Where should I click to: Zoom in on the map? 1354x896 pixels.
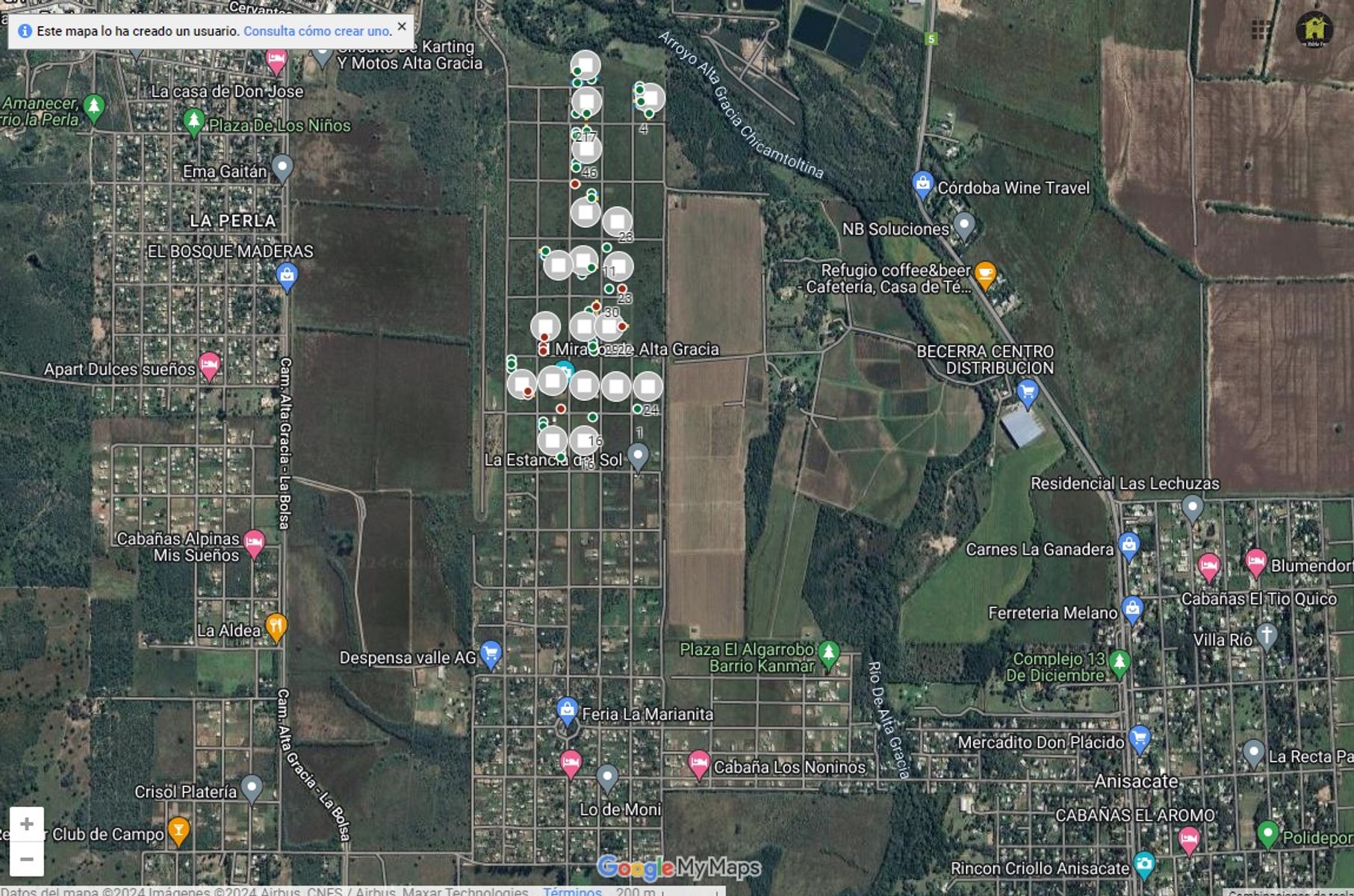(27, 824)
